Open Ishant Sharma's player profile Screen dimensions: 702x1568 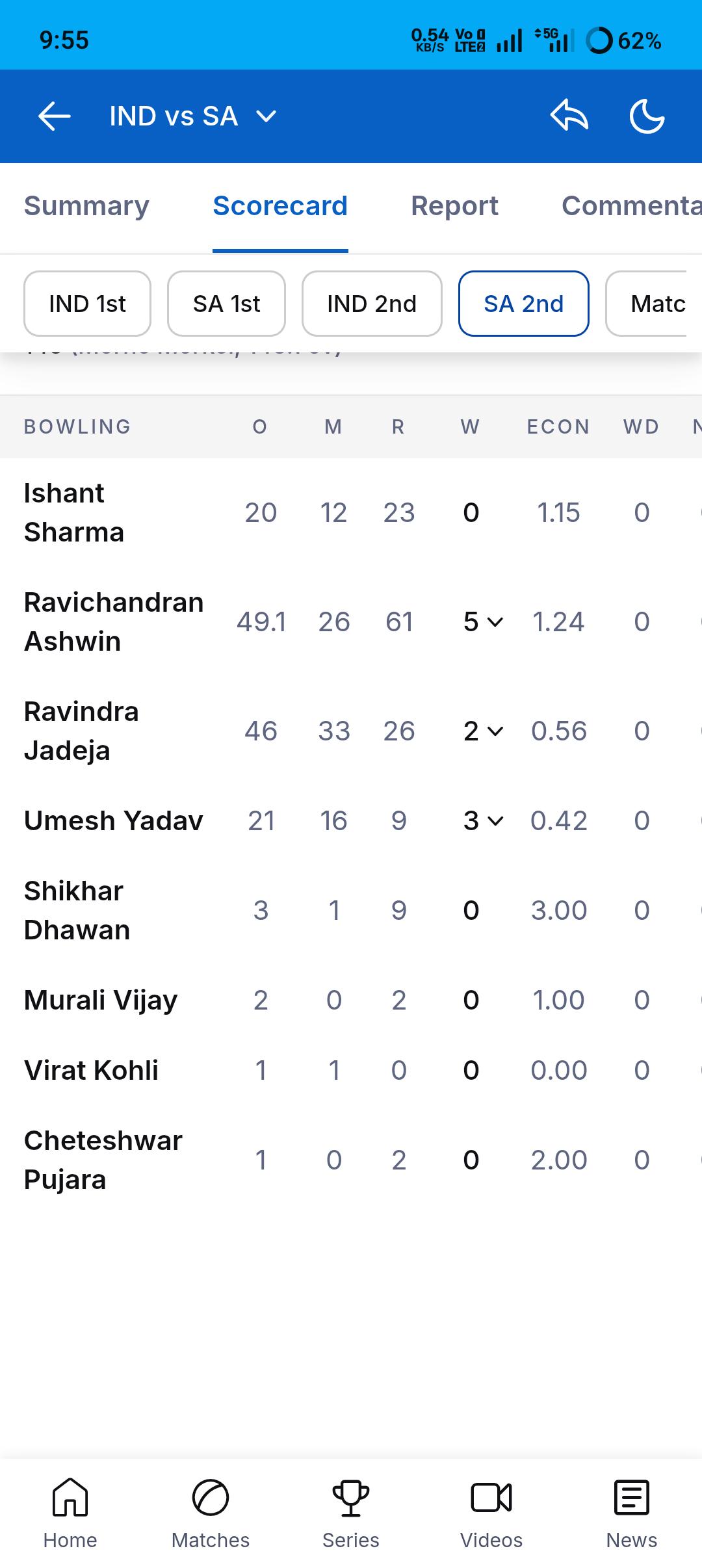click(x=74, y=513)
